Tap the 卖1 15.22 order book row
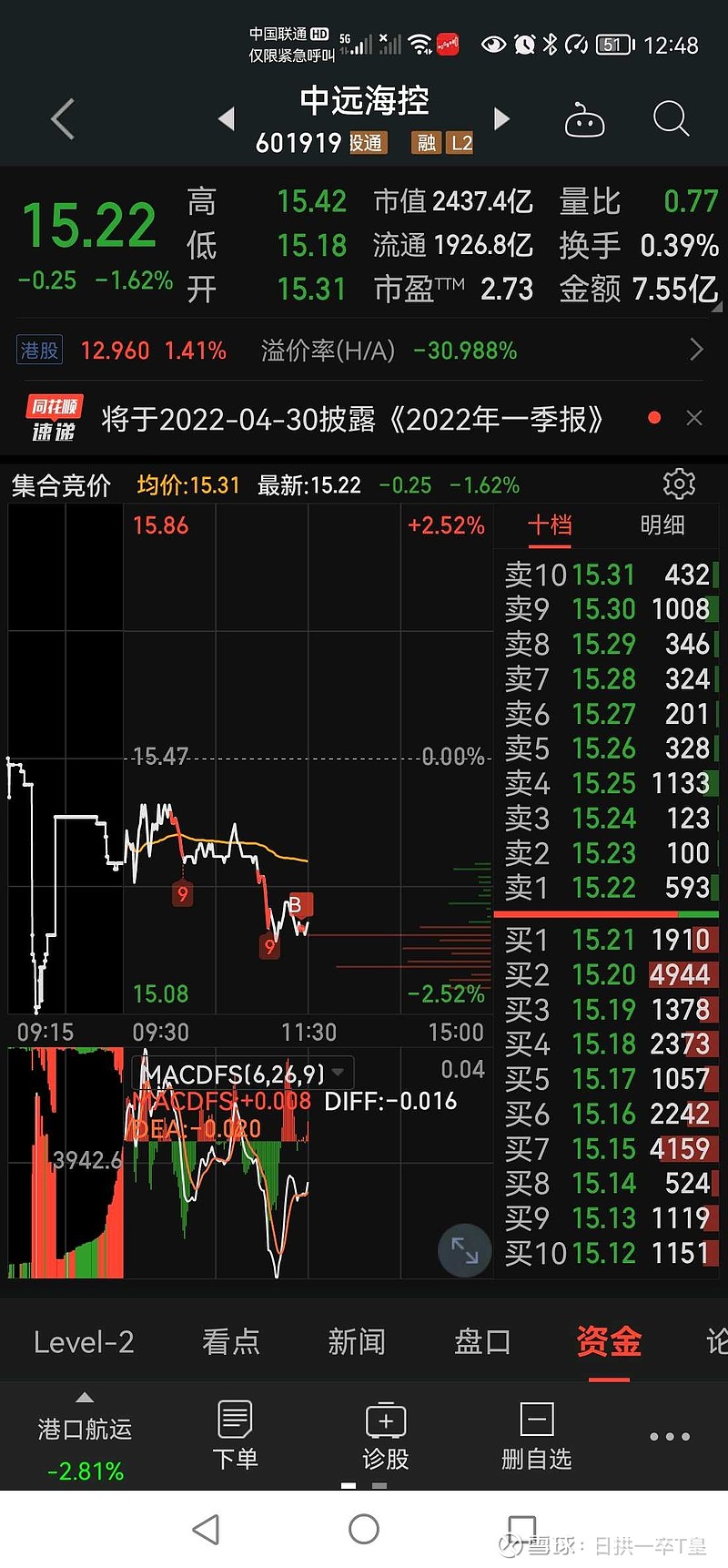 tap(606, 888)
